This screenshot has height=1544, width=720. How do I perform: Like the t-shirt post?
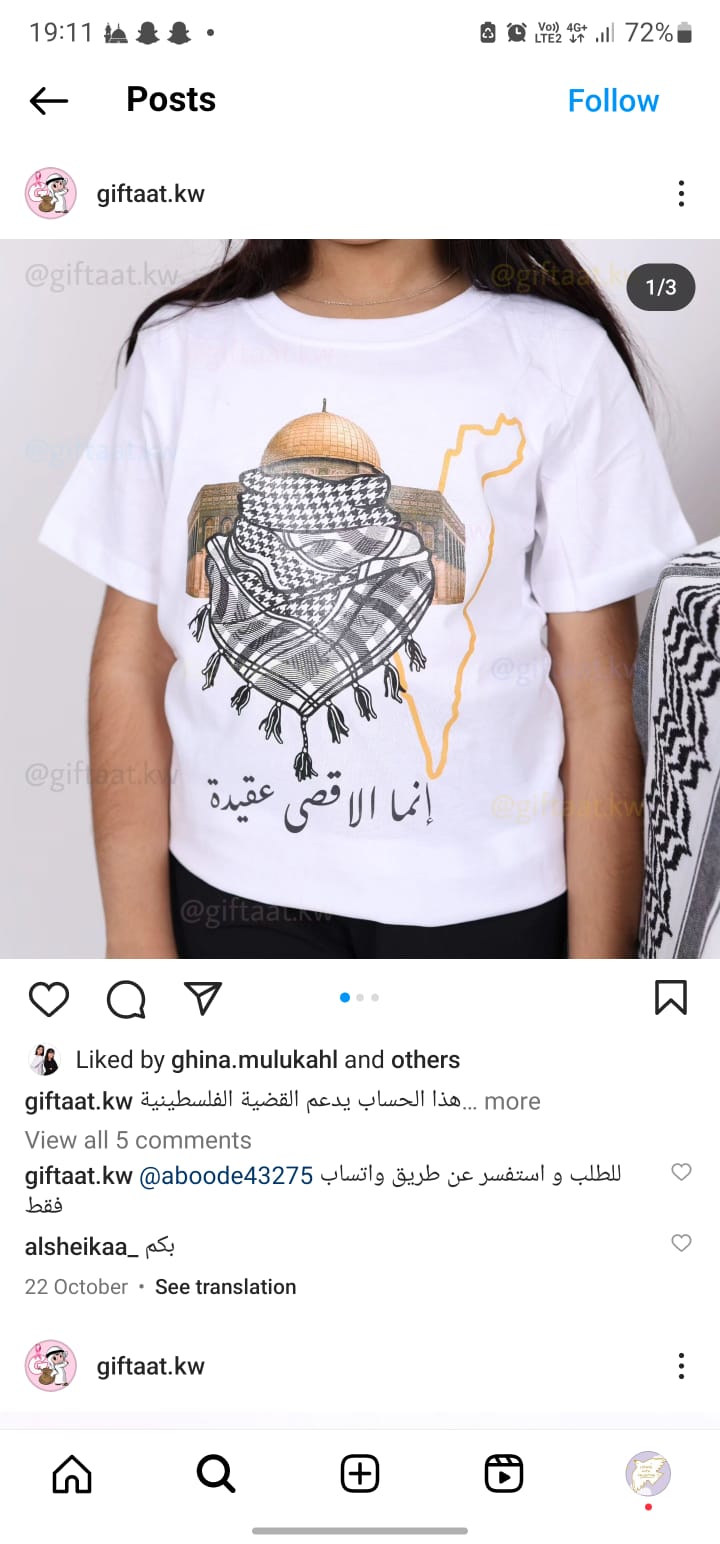[x=48, y=998]
